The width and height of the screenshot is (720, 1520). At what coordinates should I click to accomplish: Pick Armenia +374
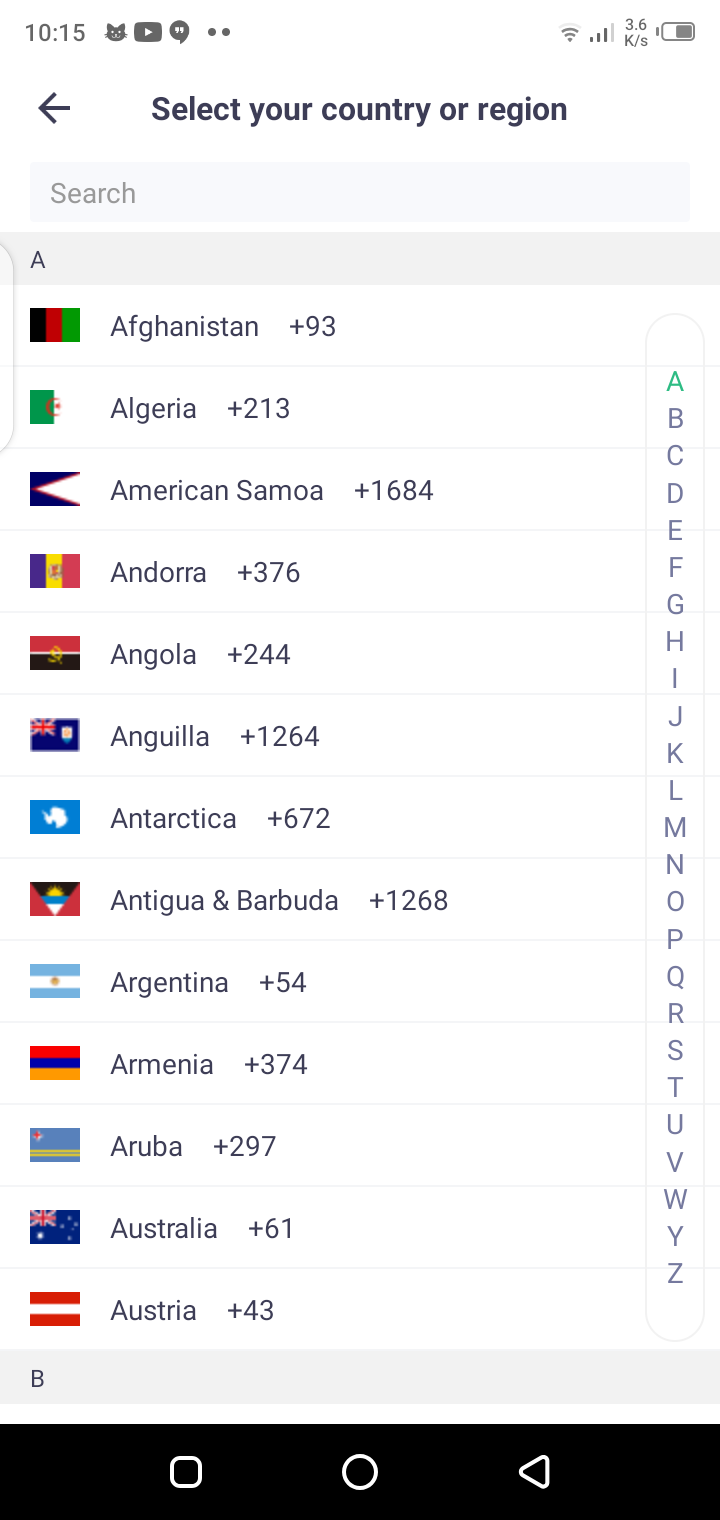[208, 1064]
